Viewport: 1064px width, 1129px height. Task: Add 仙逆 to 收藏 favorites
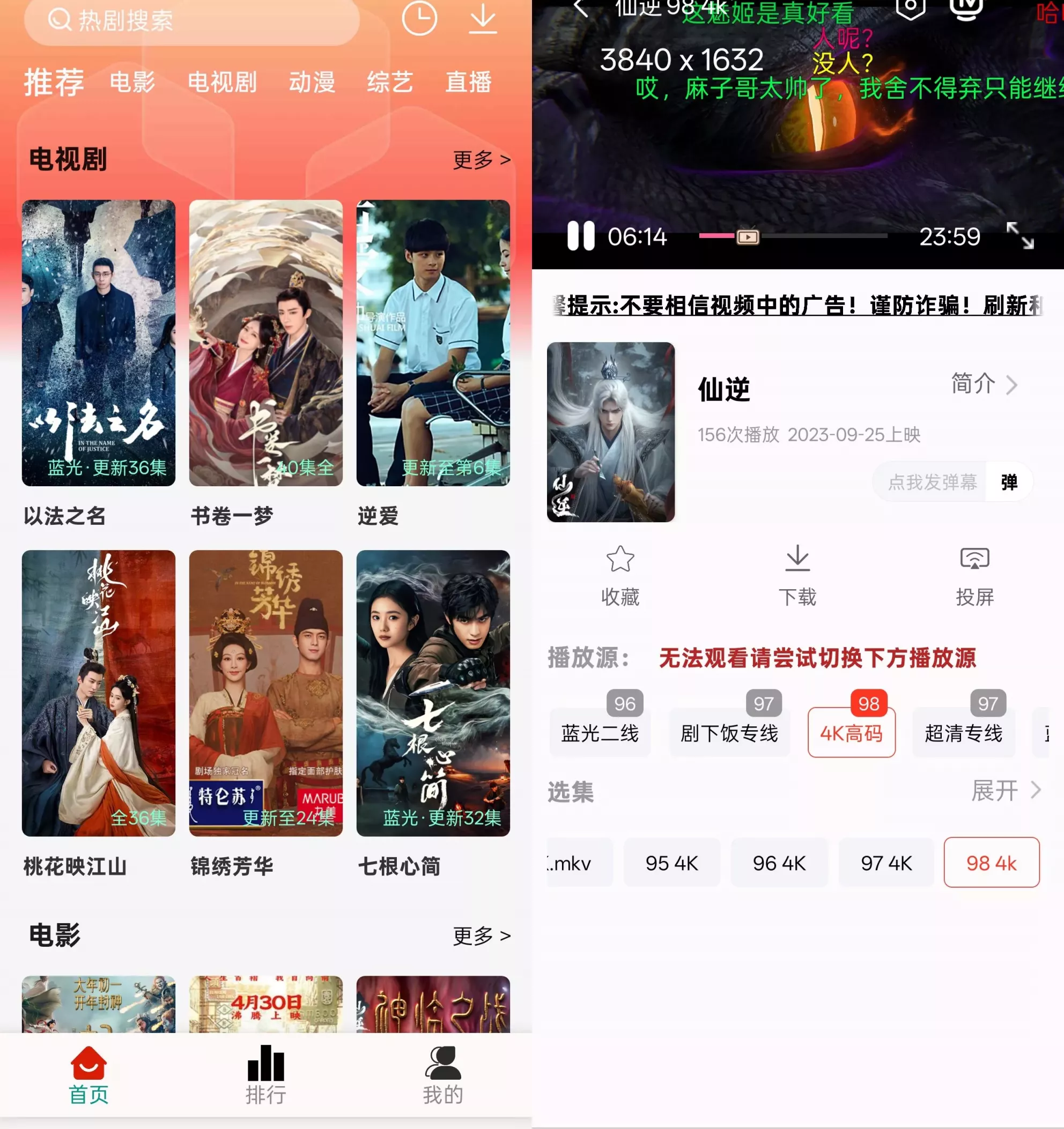[x=619, y=575]
